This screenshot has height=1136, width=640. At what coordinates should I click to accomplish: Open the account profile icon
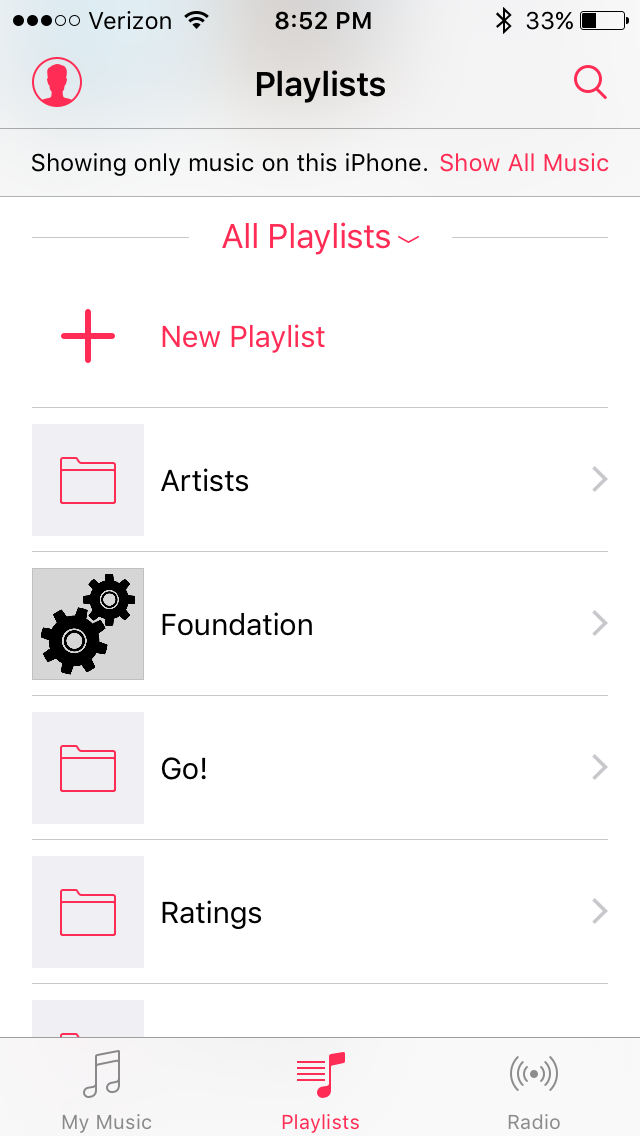(57, 83)
